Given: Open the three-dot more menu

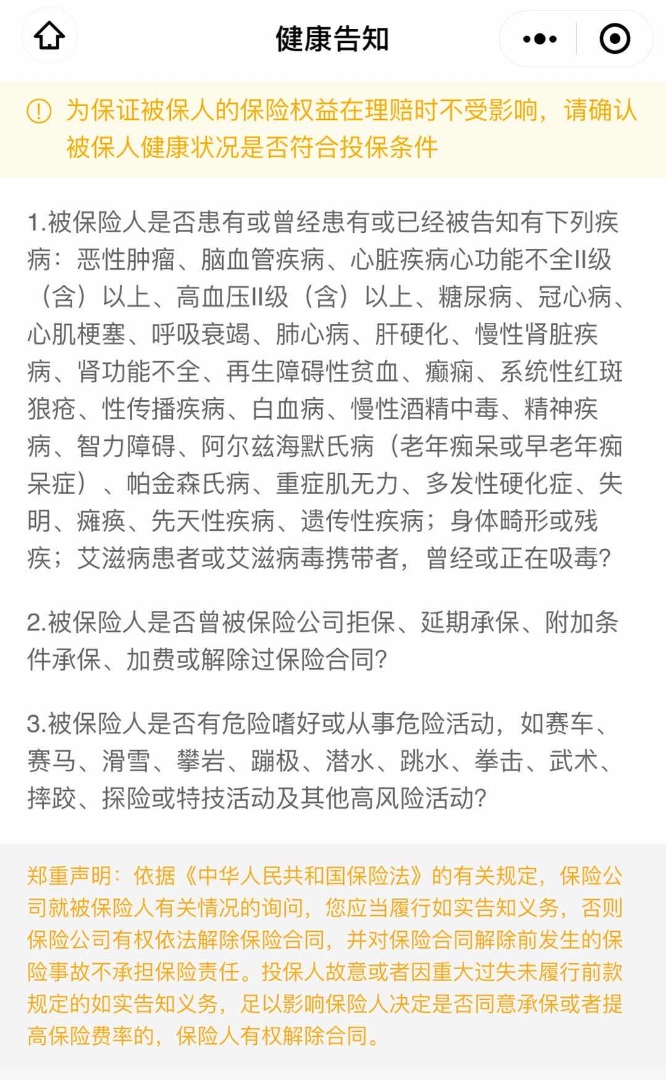Looking at the screenshot, I should [540, 39].
